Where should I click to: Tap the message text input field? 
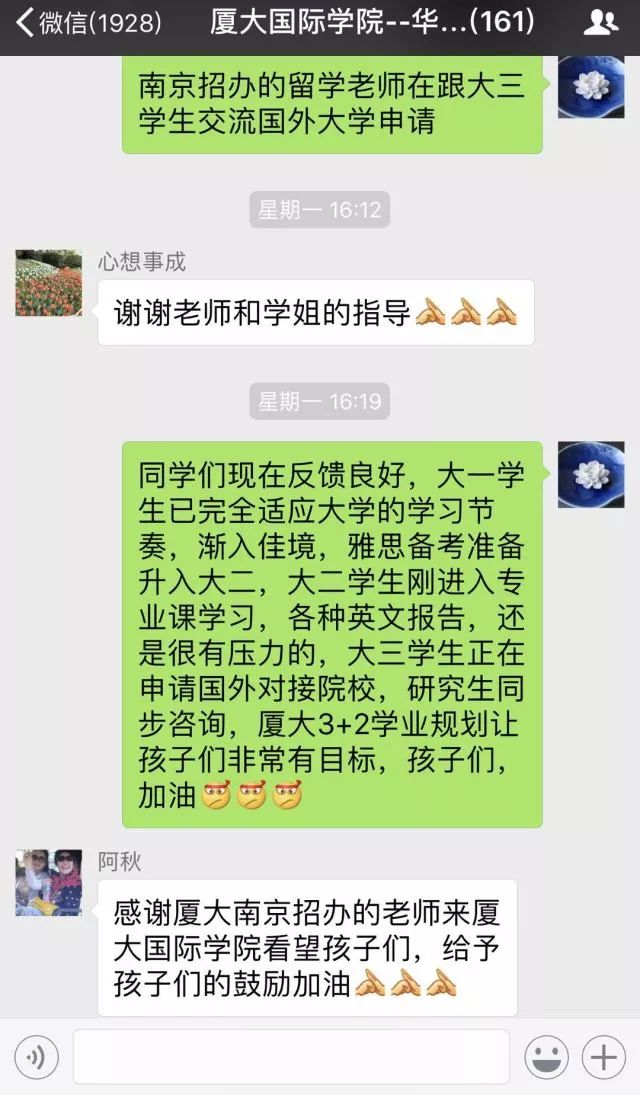coord(291,1057)
